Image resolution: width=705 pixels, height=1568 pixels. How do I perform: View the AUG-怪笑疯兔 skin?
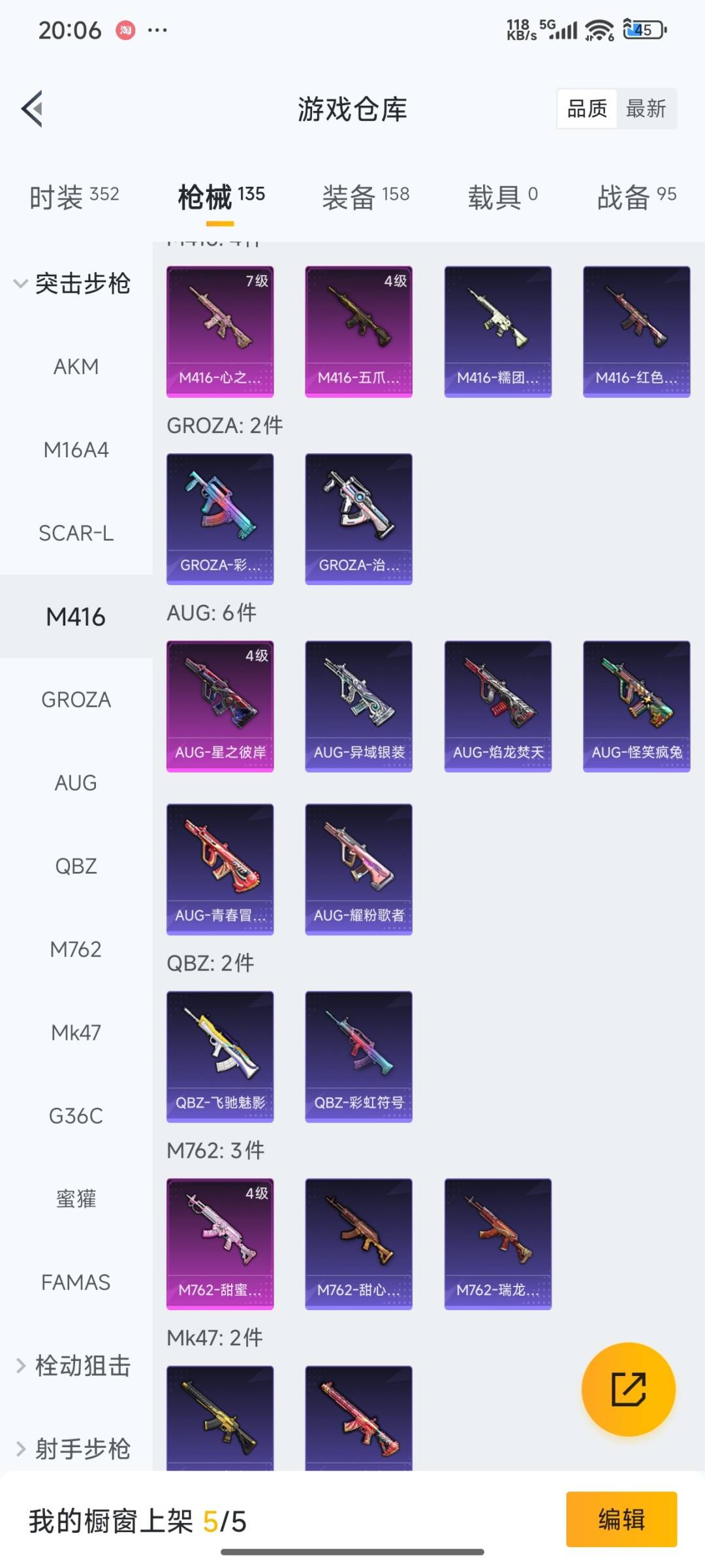[636, 706]
